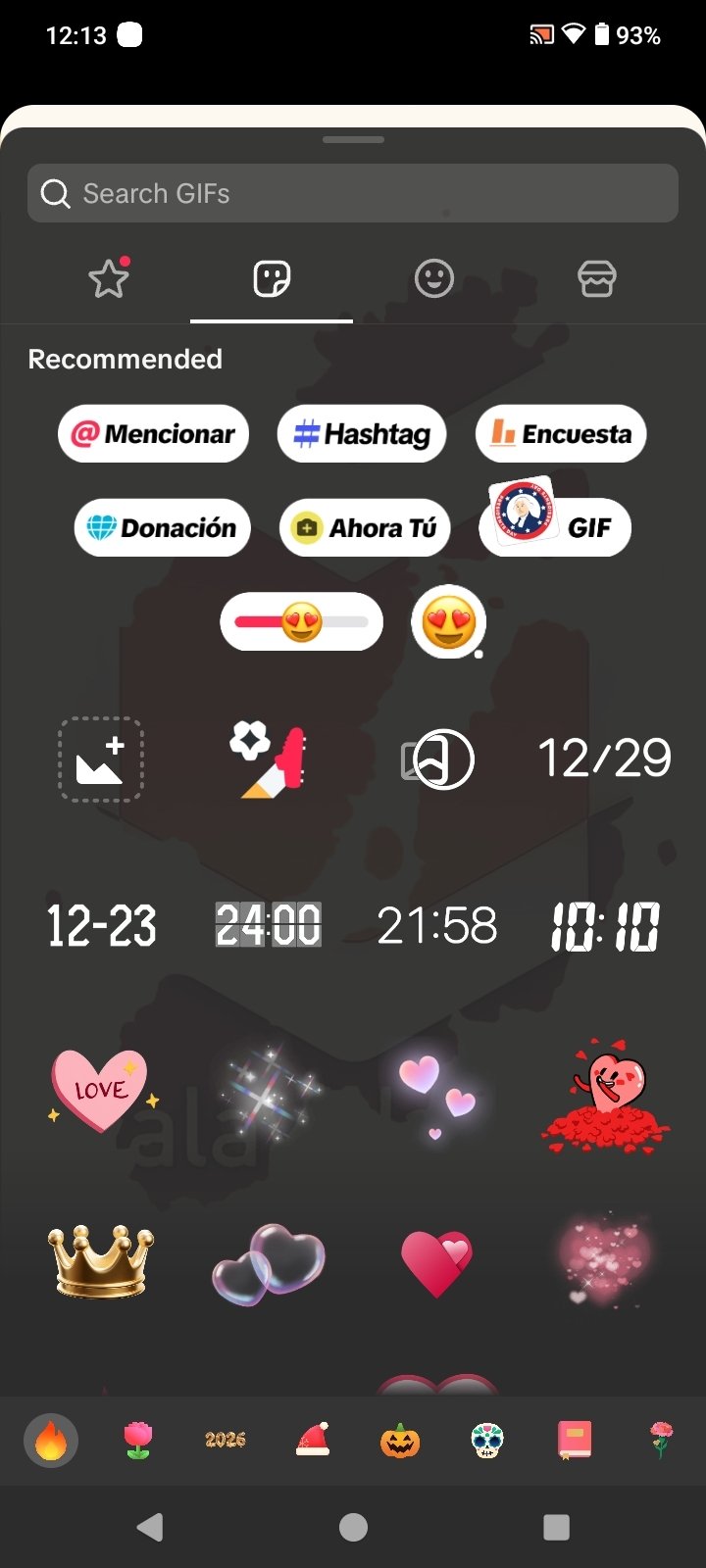
Task: Select the Ahora Tú sticker
Action: 365,528
